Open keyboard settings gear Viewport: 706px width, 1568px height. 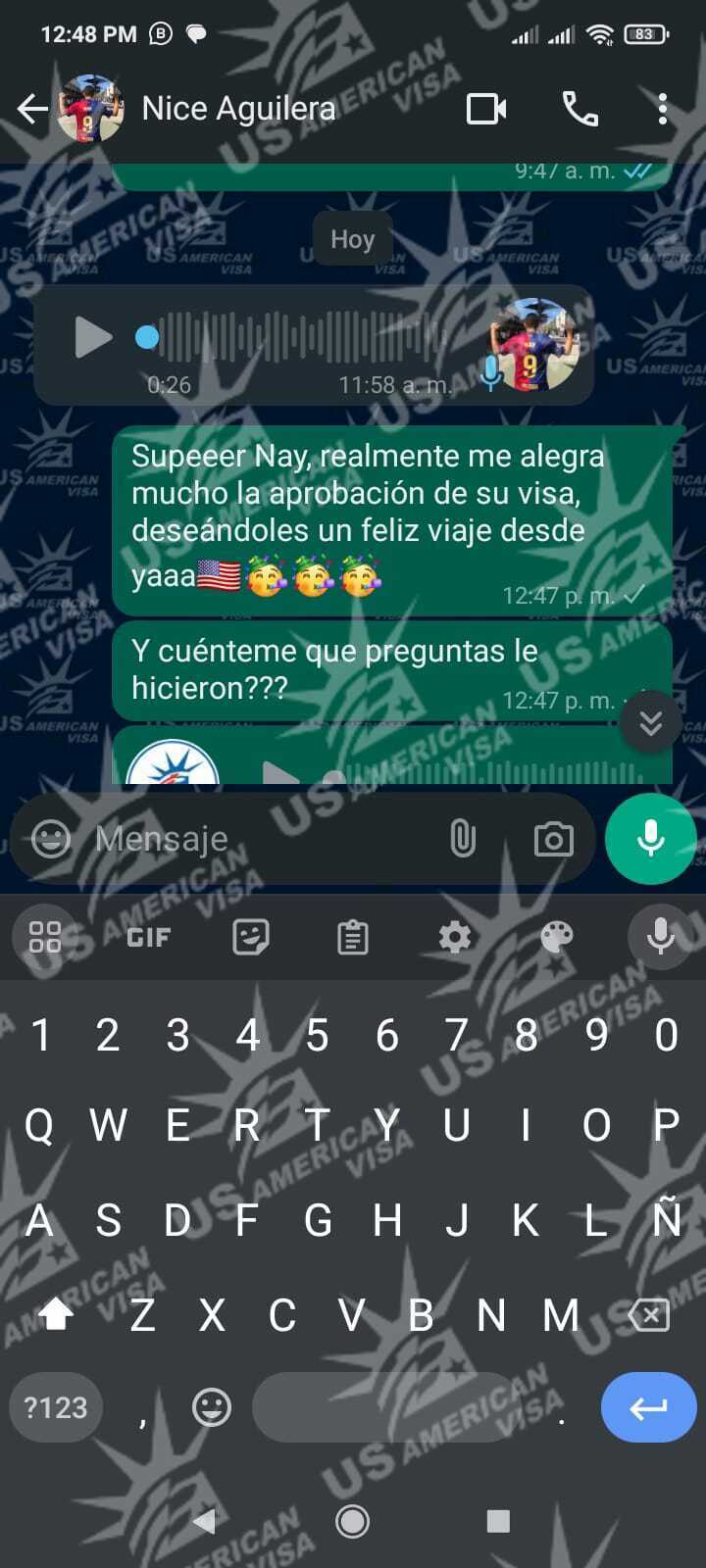[454, 938]
